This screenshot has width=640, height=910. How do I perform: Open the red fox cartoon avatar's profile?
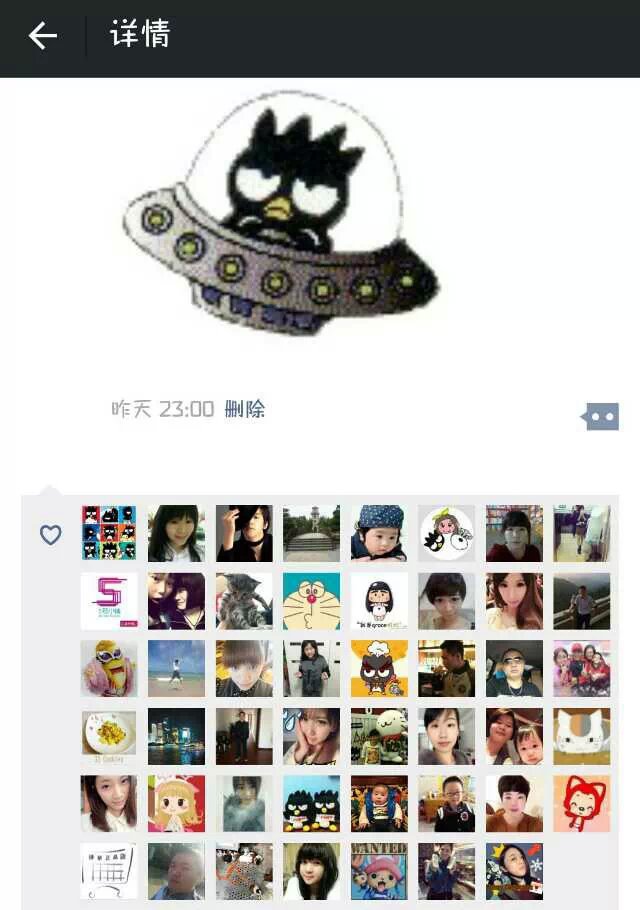click(582, 803)
